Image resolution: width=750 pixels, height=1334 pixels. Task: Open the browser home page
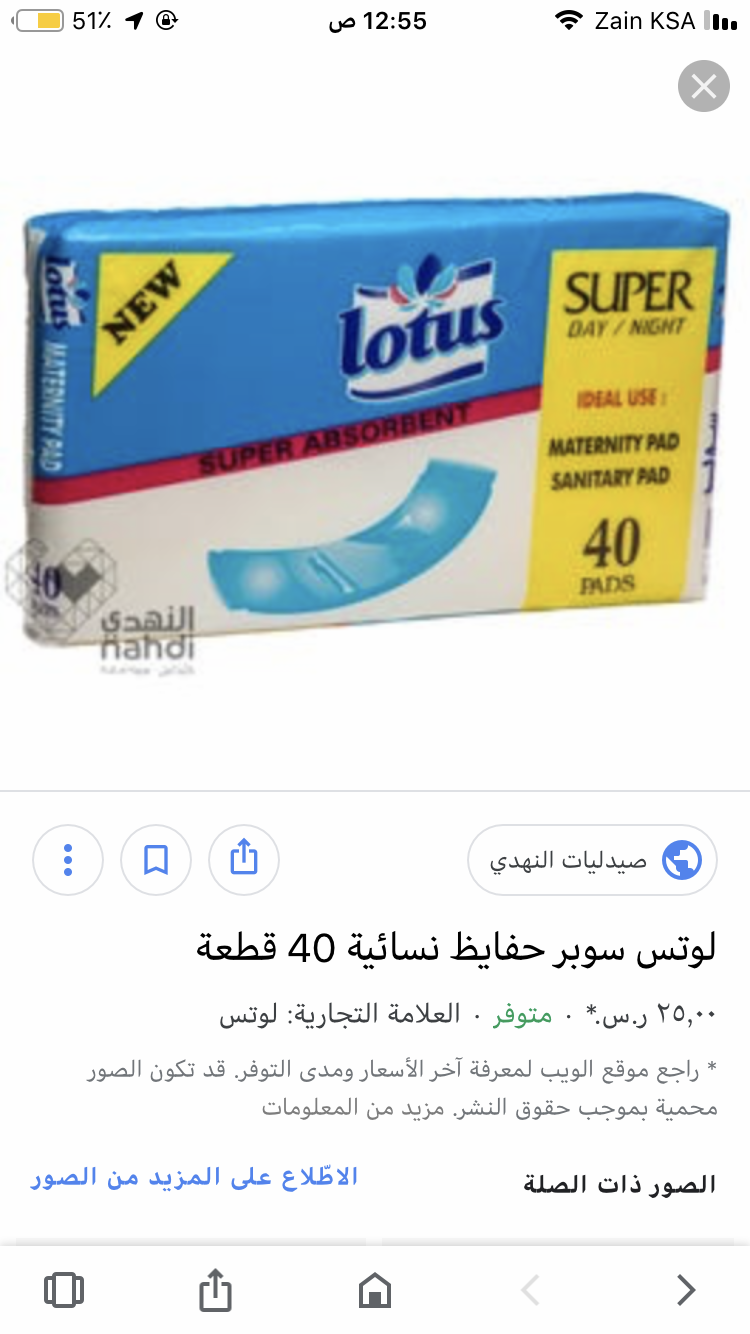click(x=375, y=1289)
